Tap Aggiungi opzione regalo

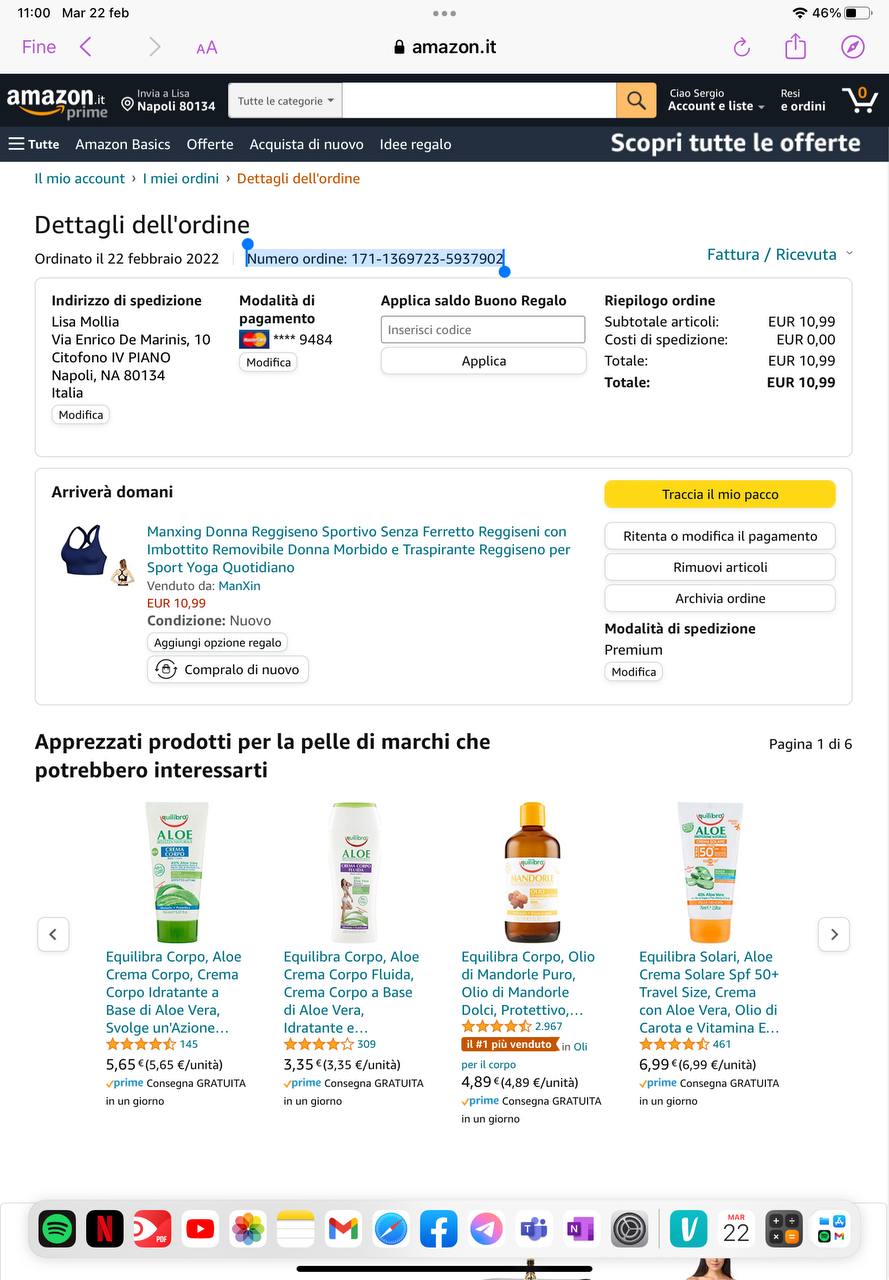pos(218,643)
